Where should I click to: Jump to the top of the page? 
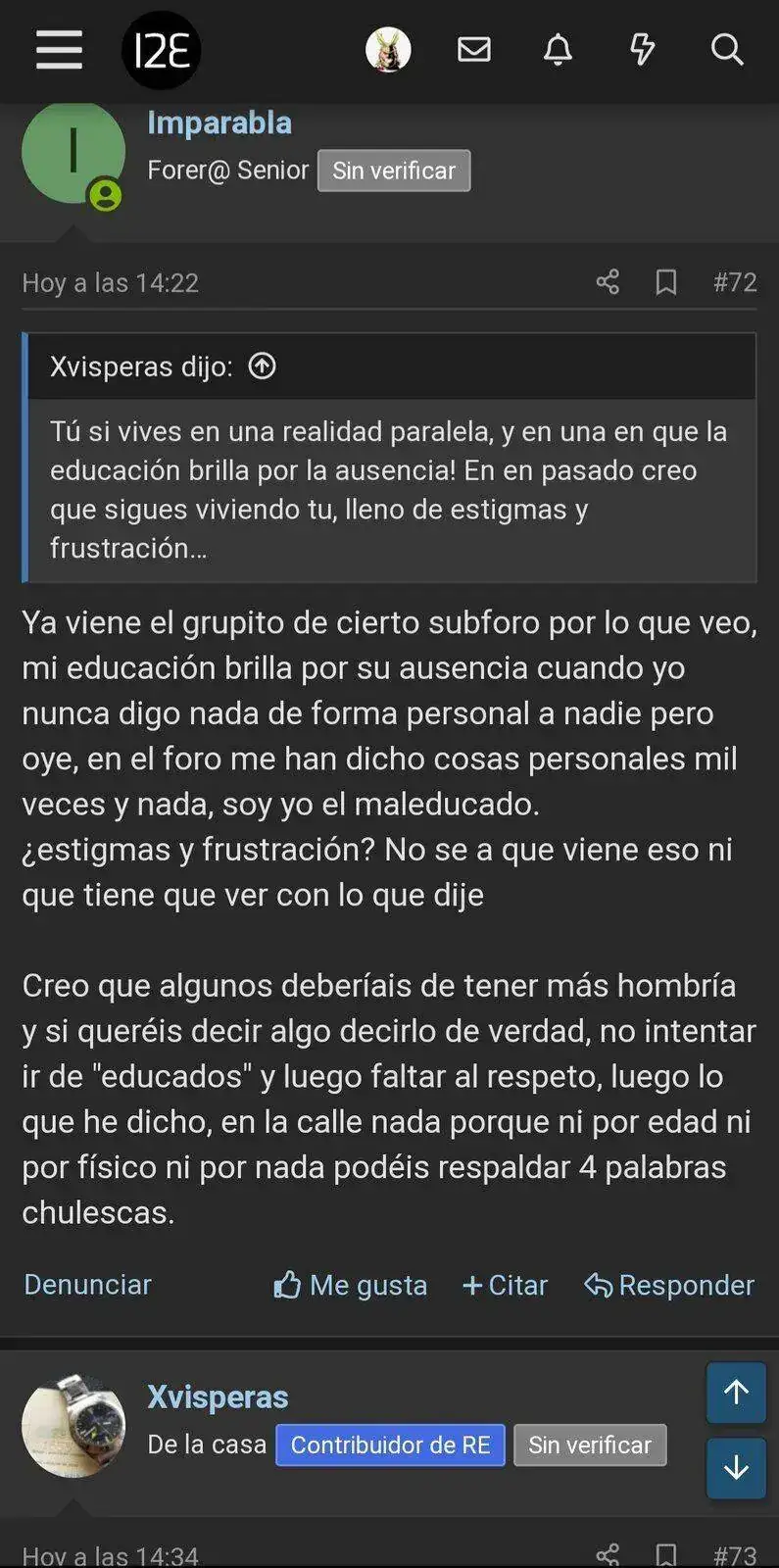736,1392
